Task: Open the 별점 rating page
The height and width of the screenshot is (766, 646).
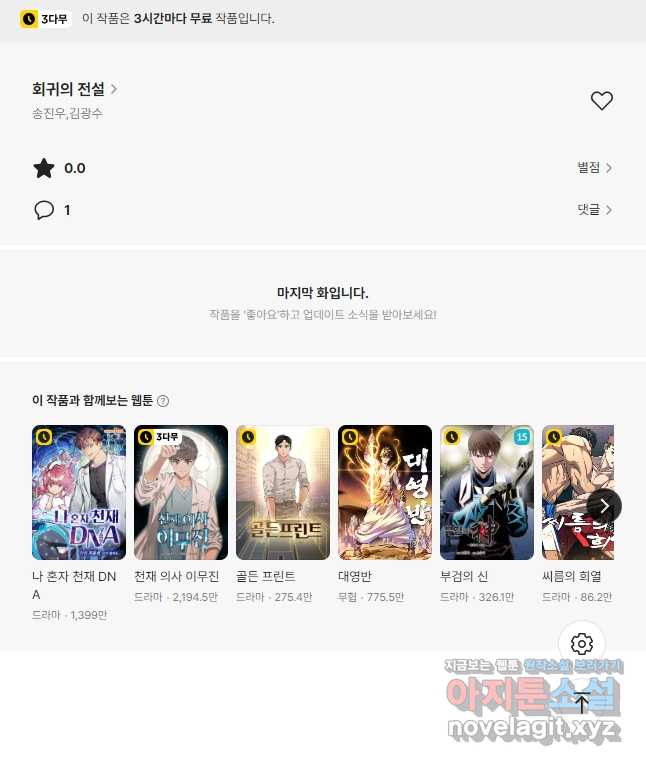Action: [x=594, y=168]
